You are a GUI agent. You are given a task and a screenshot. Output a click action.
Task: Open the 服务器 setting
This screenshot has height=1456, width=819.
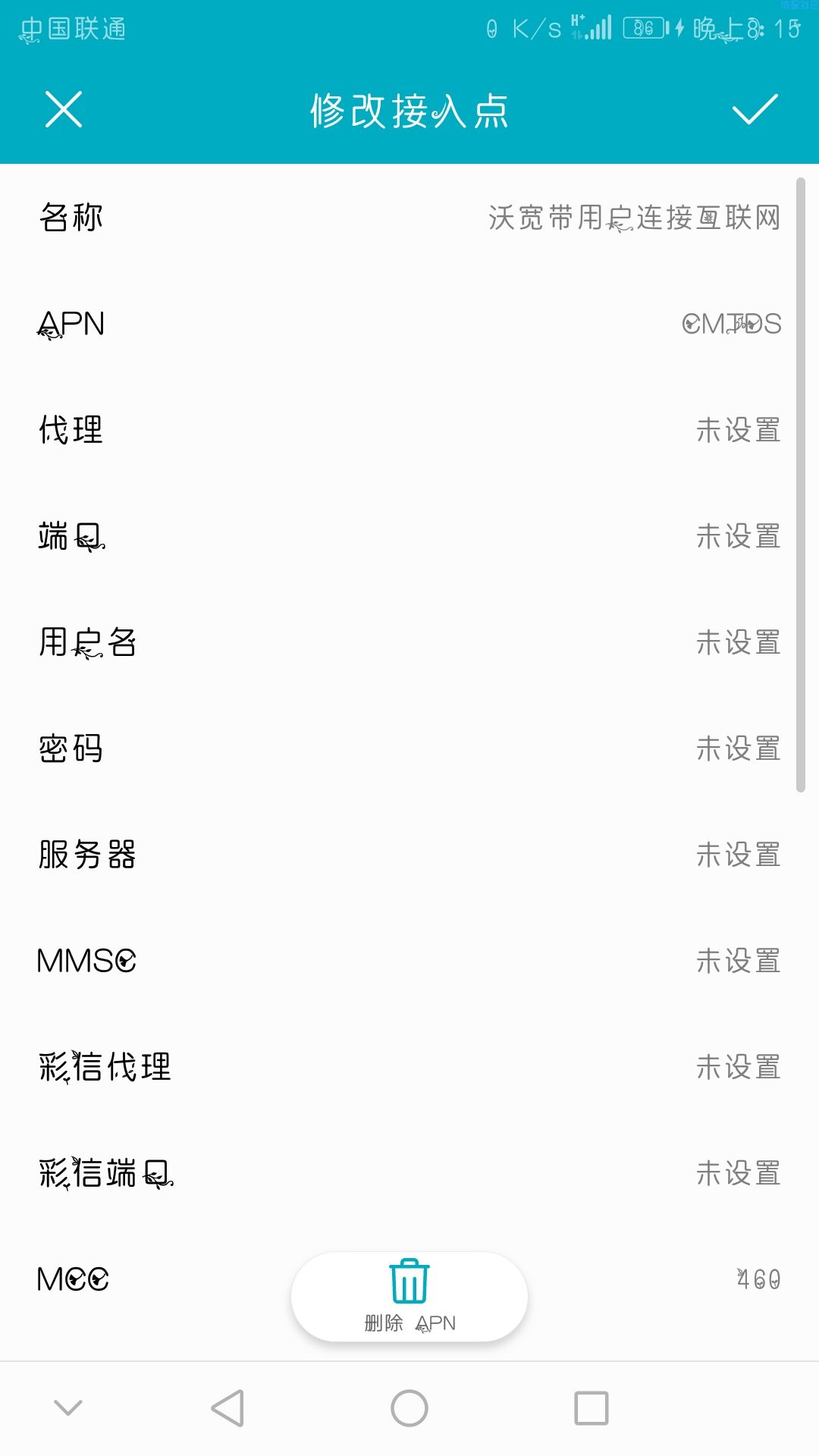409,855
